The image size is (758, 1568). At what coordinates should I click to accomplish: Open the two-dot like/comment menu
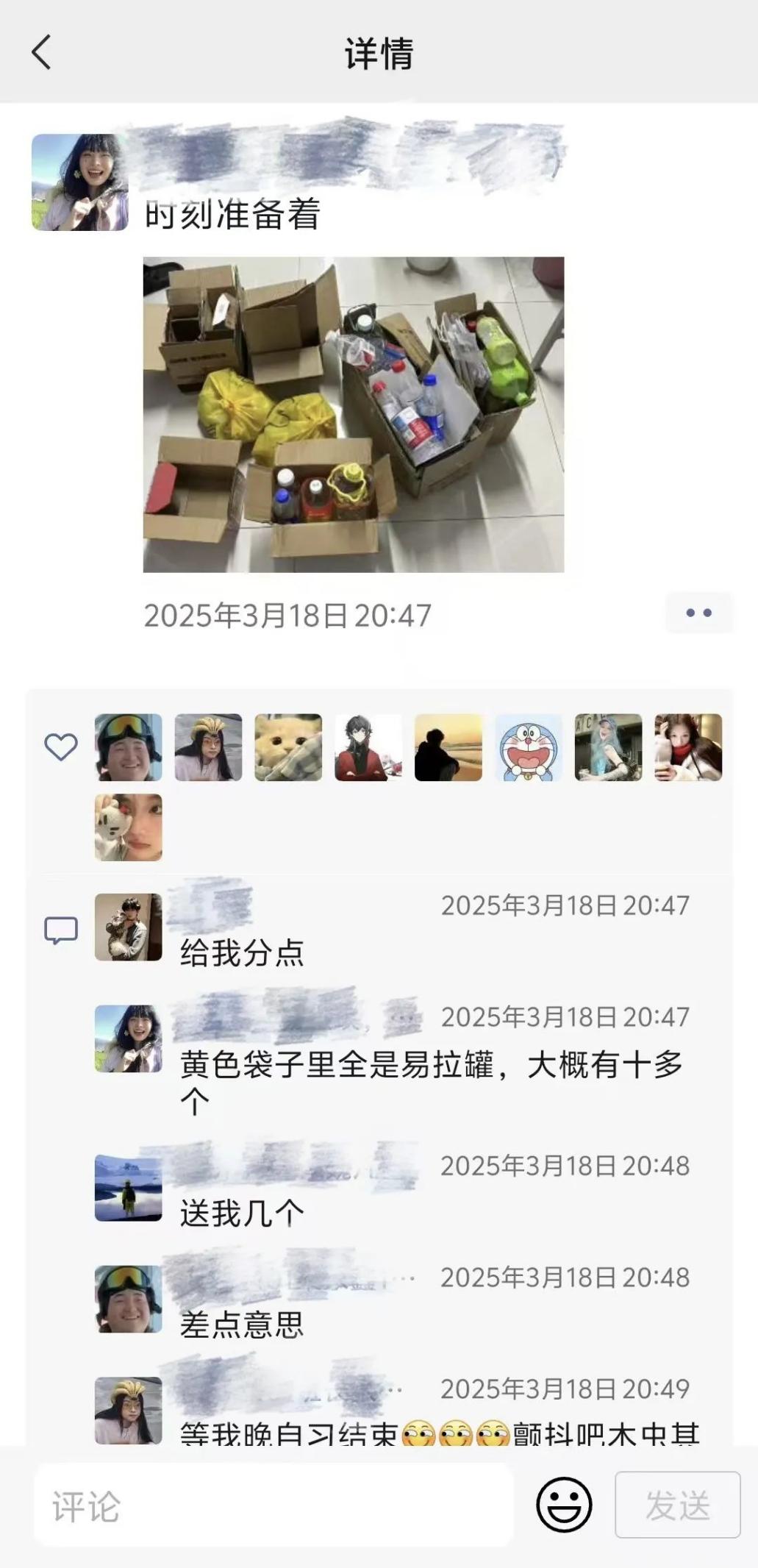click(x=698, y=613)
